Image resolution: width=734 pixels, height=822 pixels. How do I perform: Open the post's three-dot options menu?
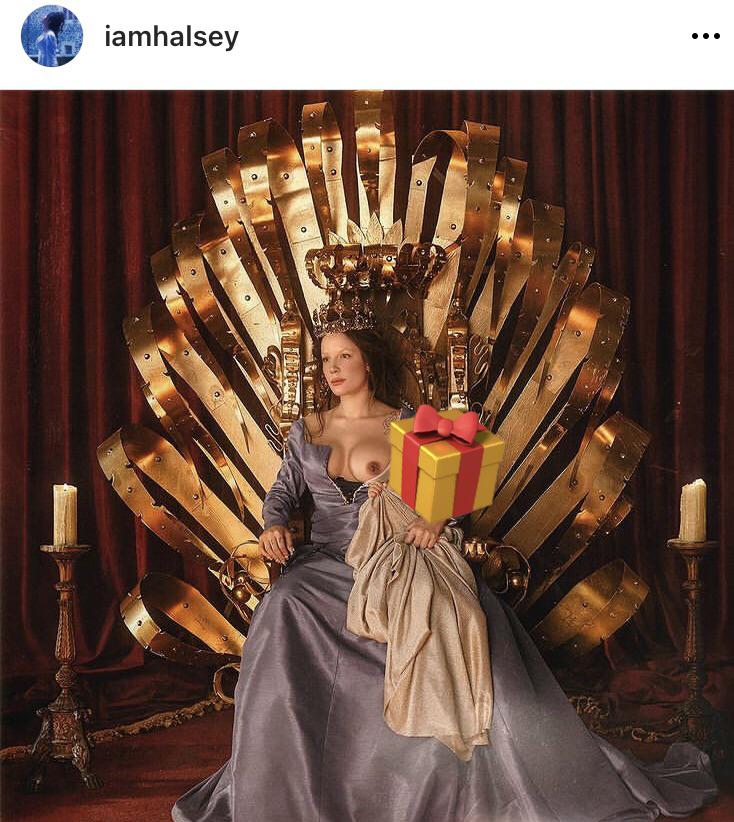point(705,36)
